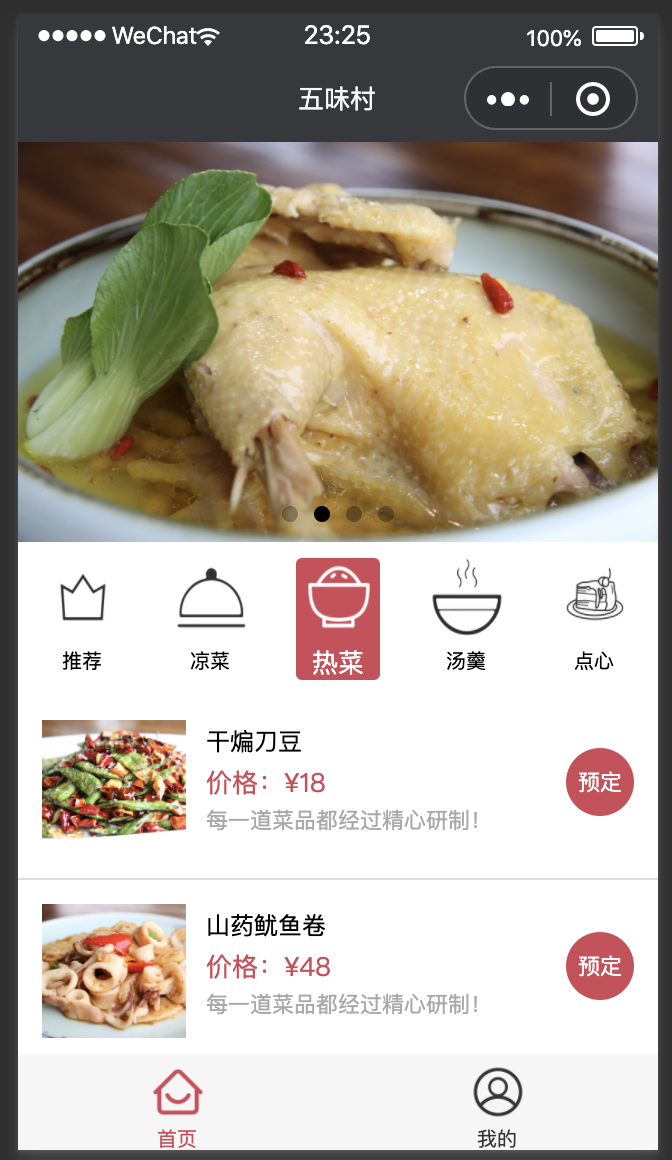
Task: Open the chicken dish banner image
Action: point(338,342)
